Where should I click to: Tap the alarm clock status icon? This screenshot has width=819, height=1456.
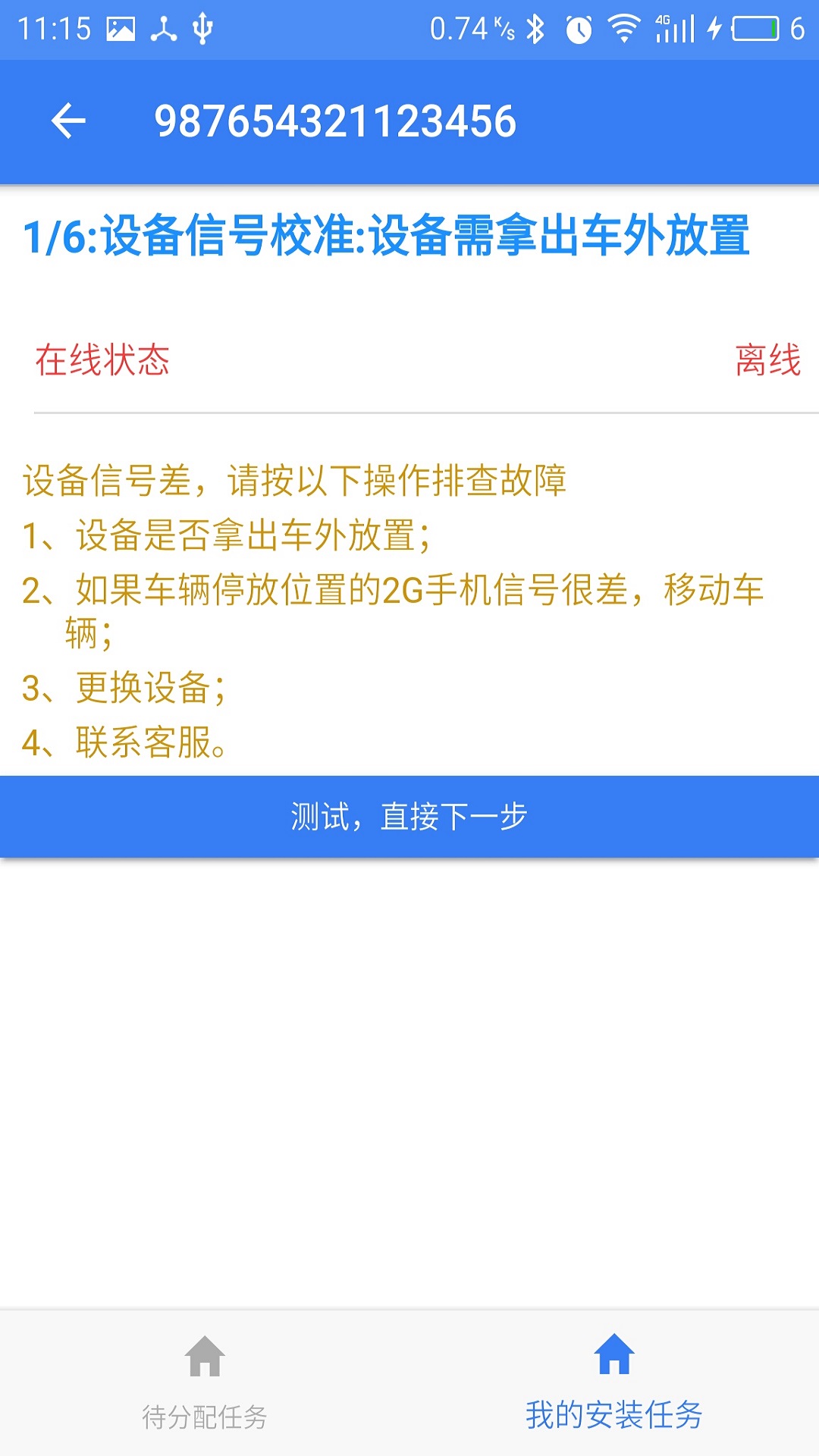click(x=578, y=27)
